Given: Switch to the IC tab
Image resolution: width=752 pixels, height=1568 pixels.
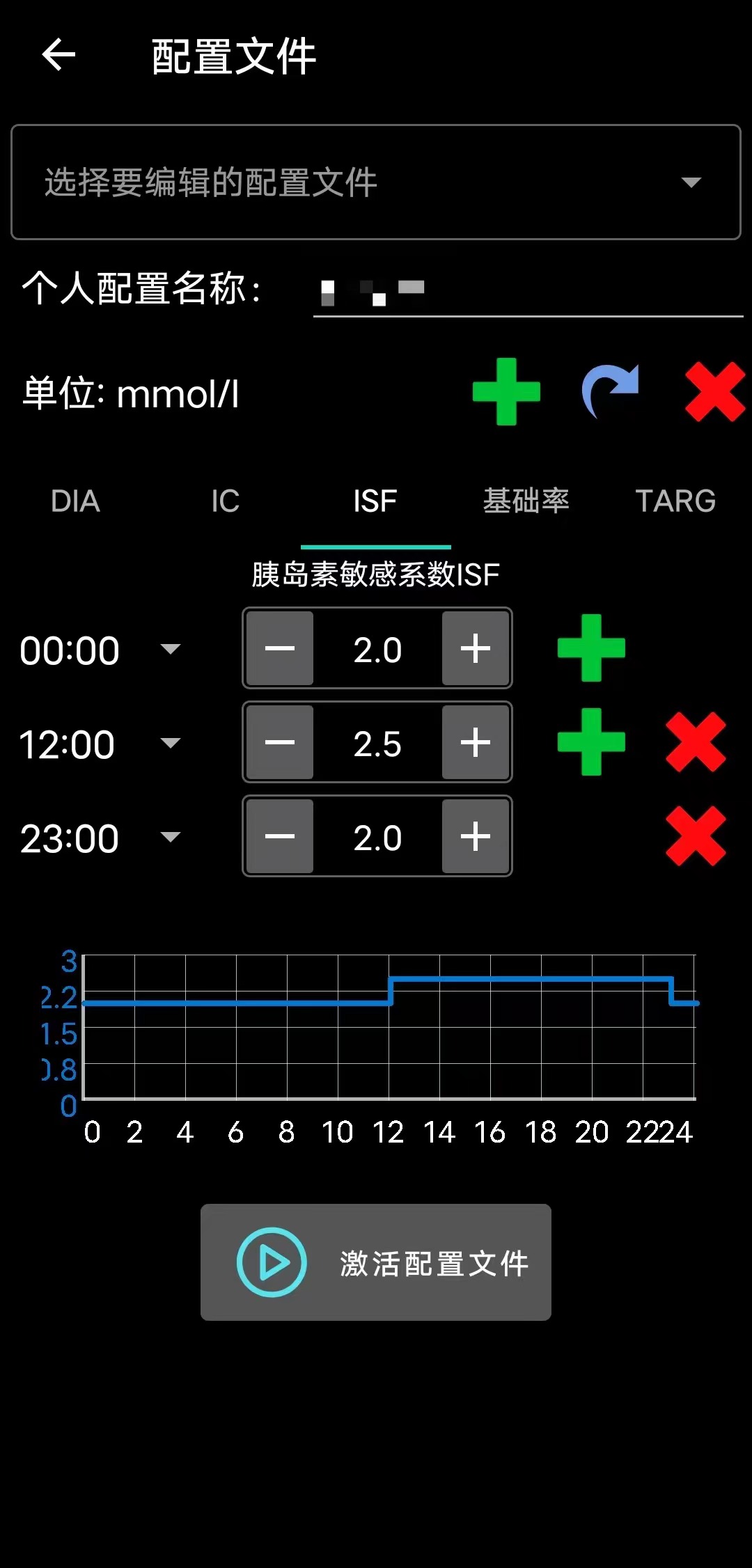Looking at the screenshot, I should tap(226, 501).
